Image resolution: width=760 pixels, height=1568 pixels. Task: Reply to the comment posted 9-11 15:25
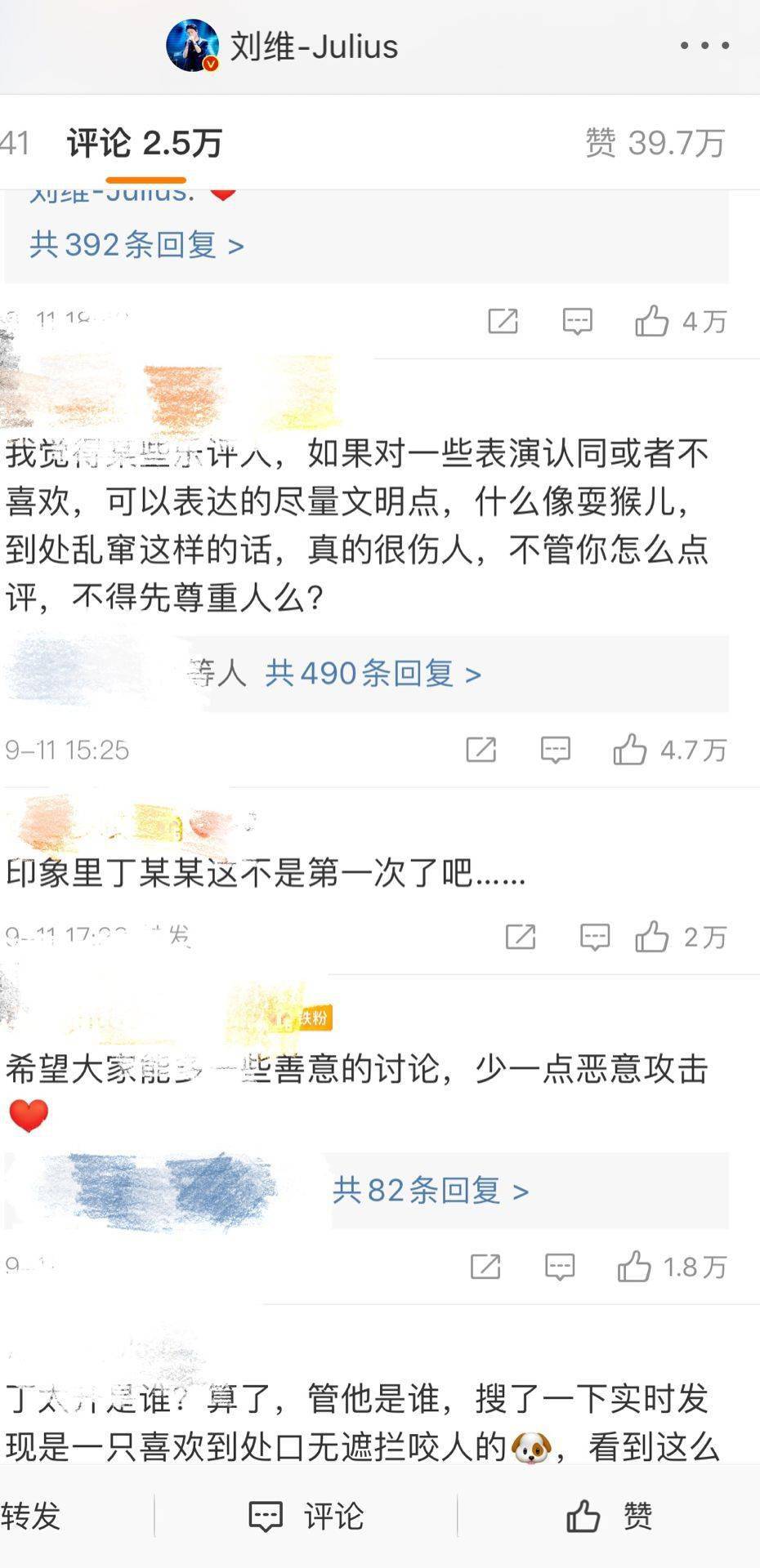(x=556, y=750)
